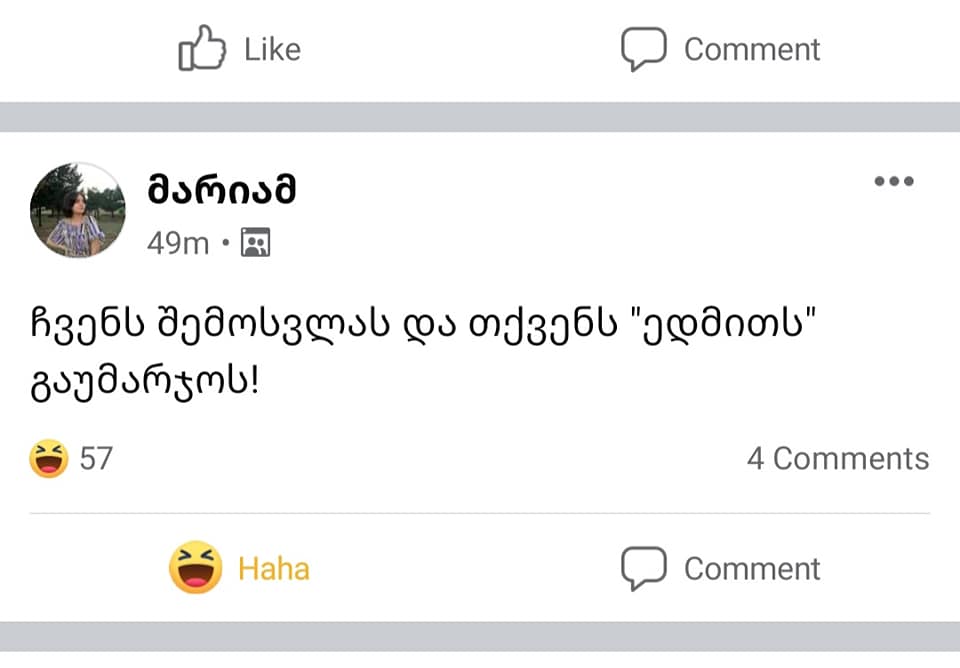Open the 4 Comments on მარიამ's post
This screenshot has height=668, width=960.
click(837, 459)
